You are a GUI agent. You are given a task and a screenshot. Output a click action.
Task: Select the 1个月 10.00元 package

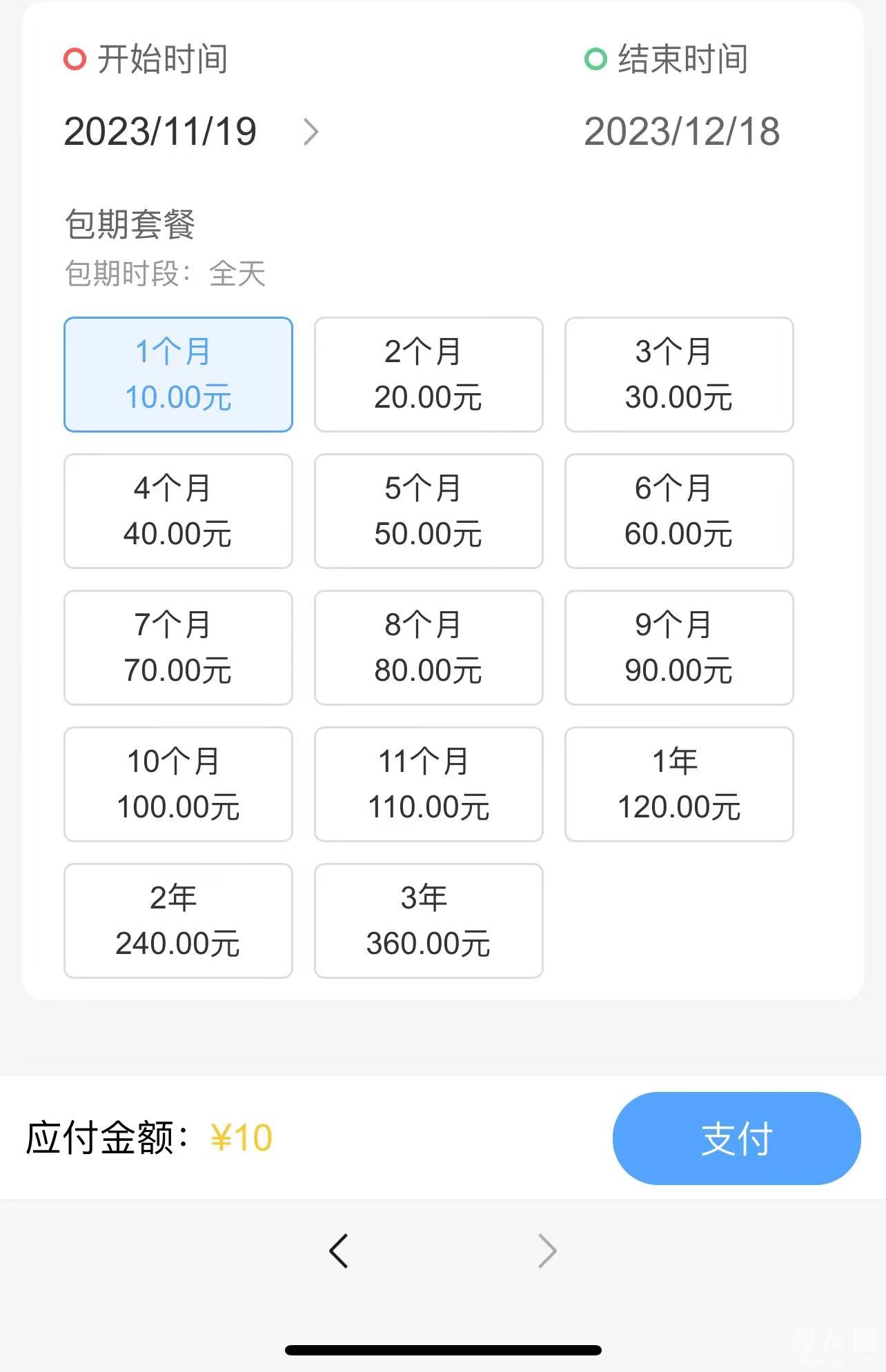pyautogui.click(x=178, y=375)
